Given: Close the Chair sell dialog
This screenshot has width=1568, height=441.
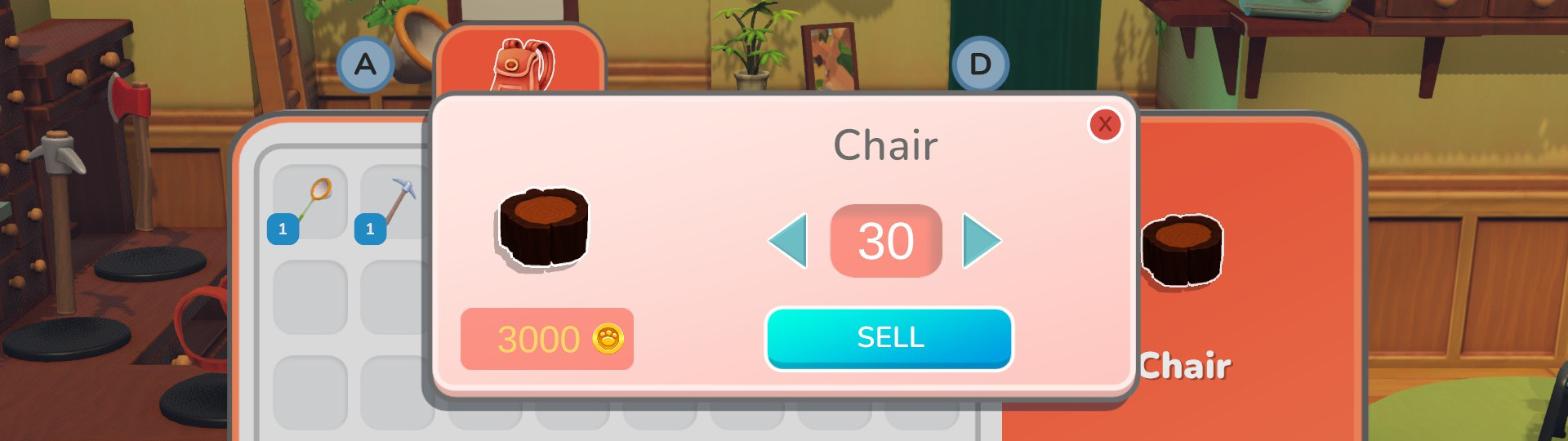Looking at the screenshot, I should coord(1105,125).
